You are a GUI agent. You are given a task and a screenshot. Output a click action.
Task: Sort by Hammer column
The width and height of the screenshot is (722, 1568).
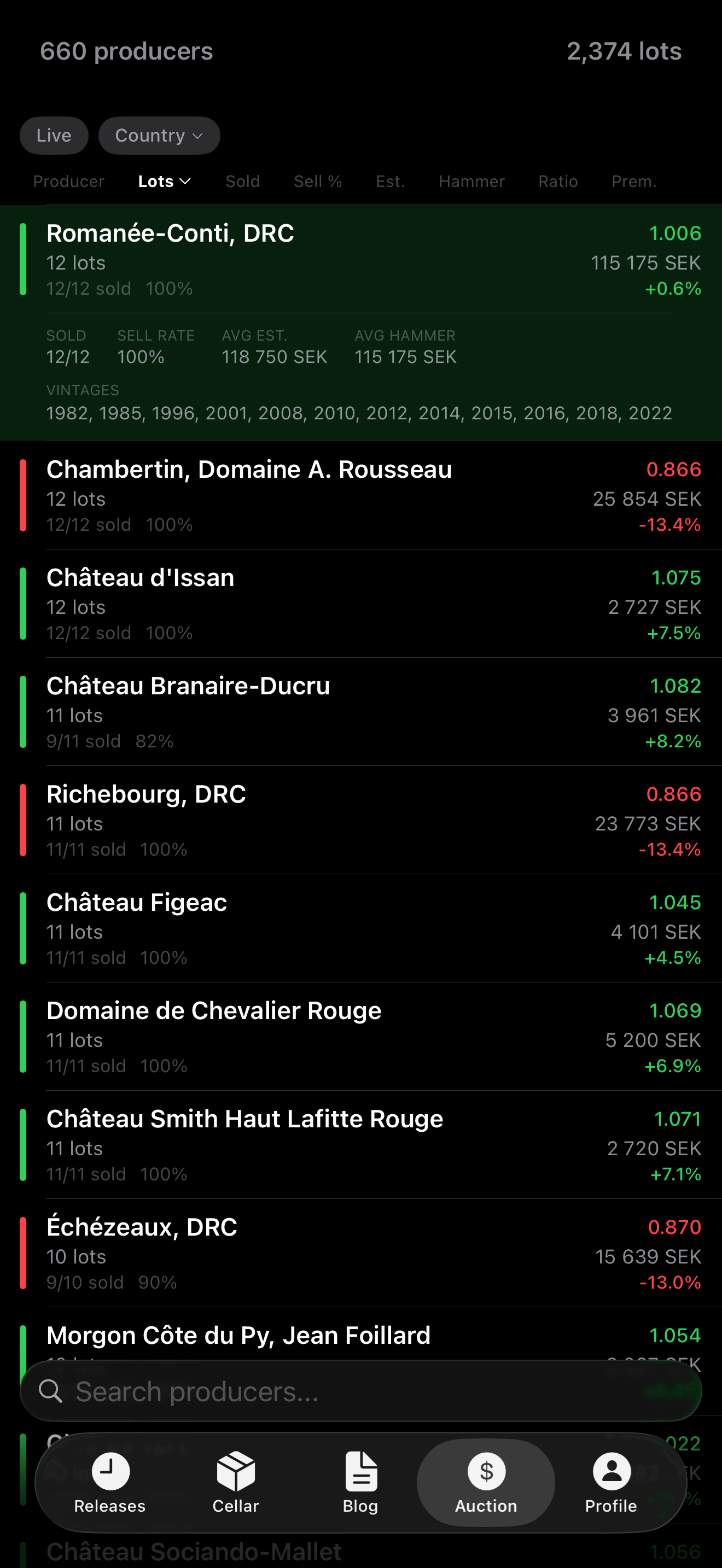(x=471, y=182)
